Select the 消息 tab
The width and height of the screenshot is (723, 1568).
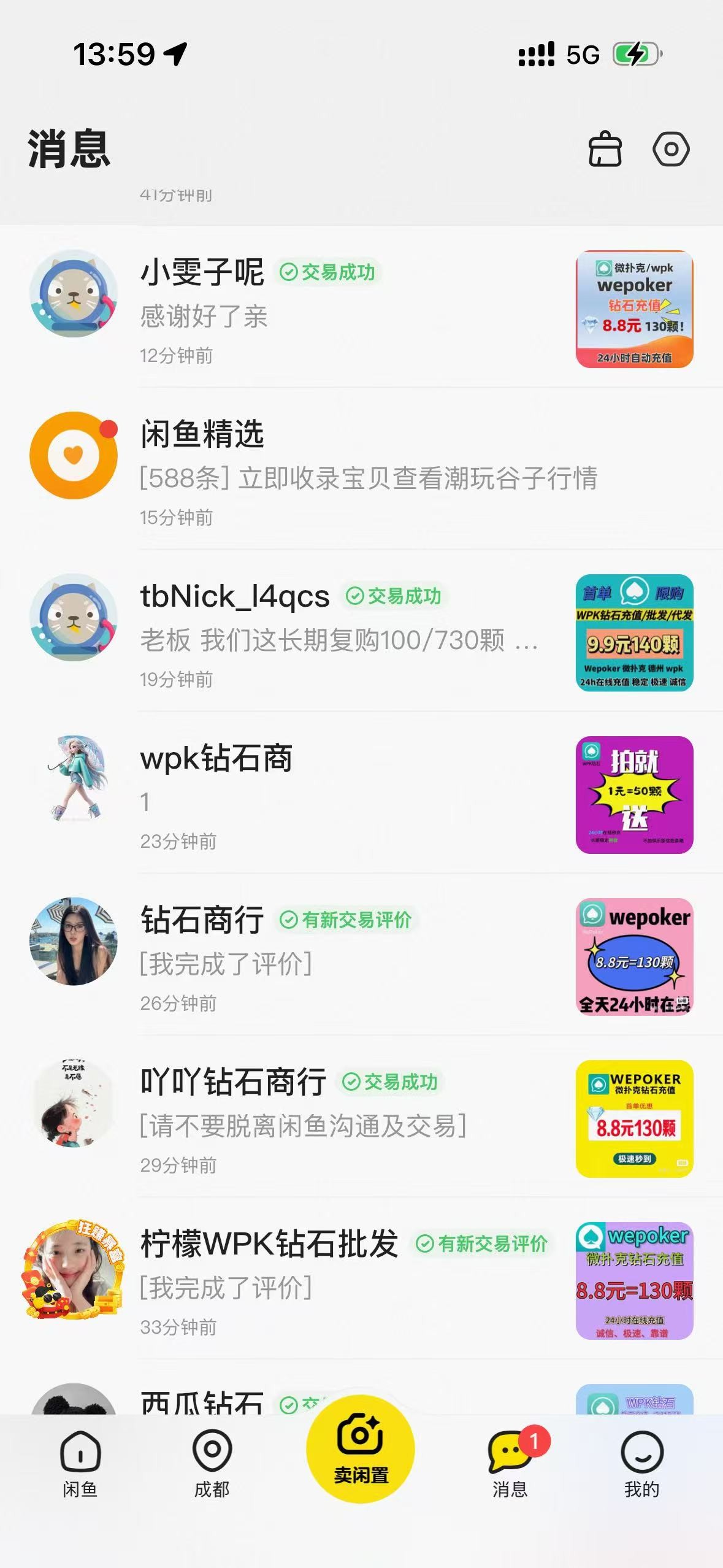click(510, 1464)
